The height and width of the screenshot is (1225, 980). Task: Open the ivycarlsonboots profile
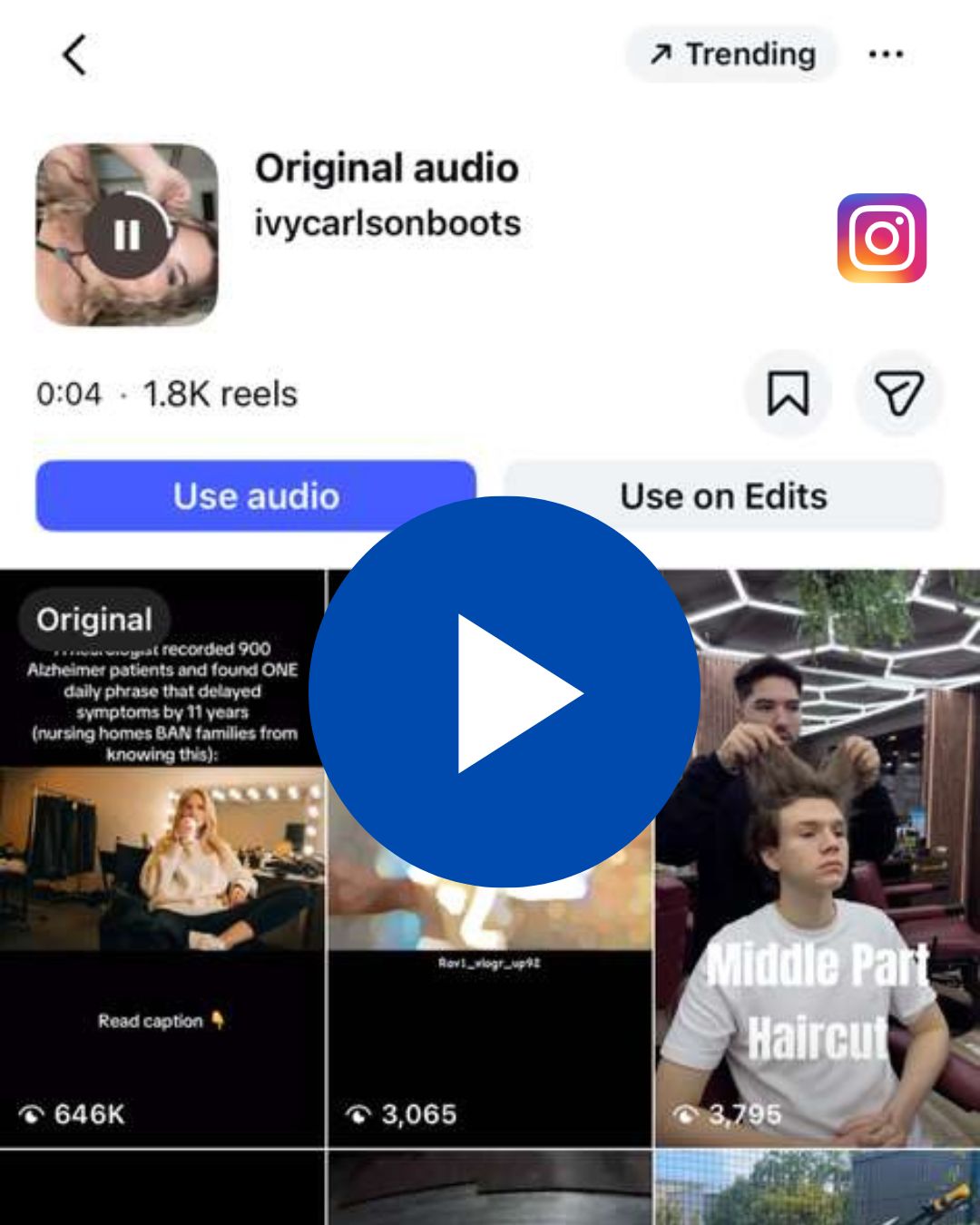[x=387, y=223]
